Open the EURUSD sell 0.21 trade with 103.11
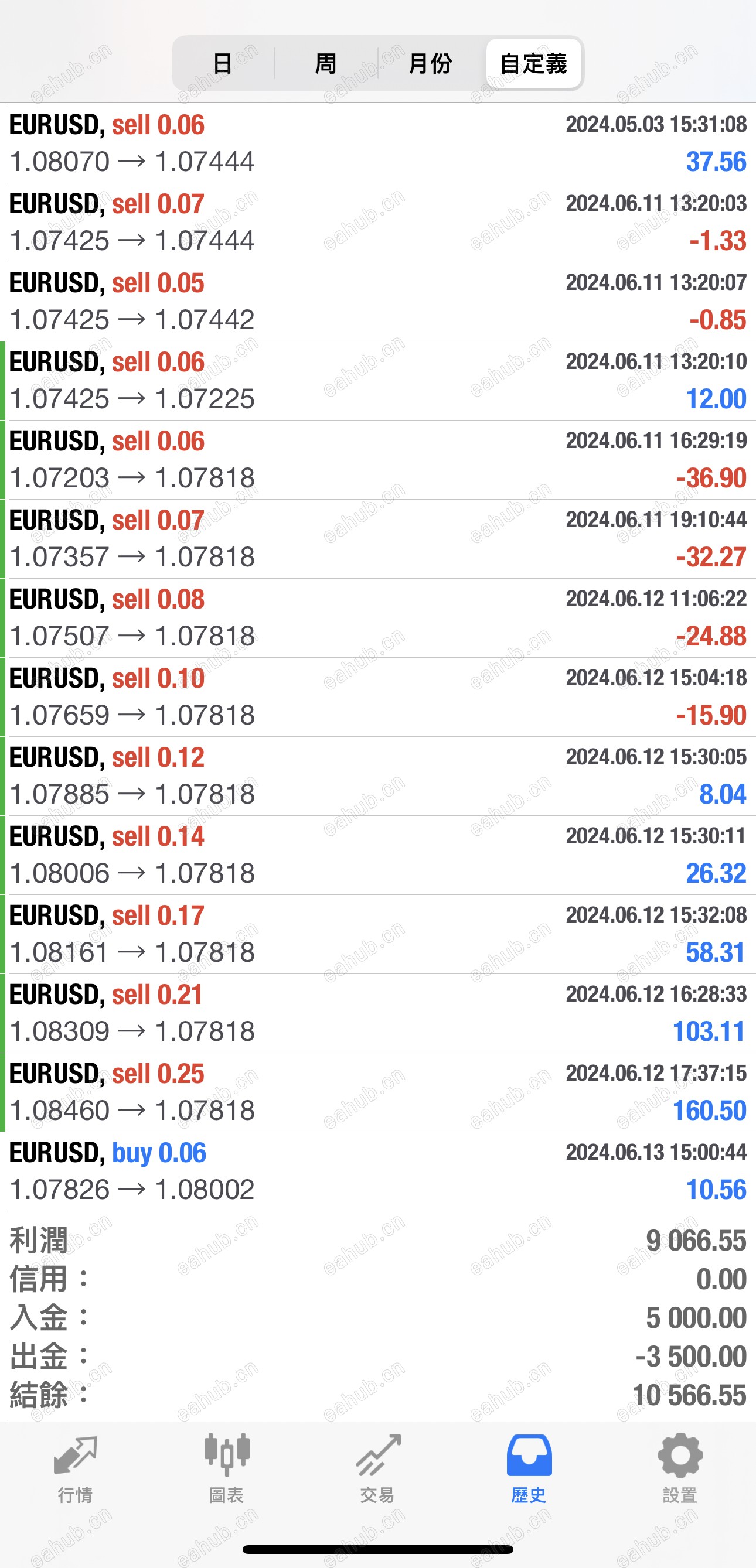756x1568 pixels. point(377,1013)
